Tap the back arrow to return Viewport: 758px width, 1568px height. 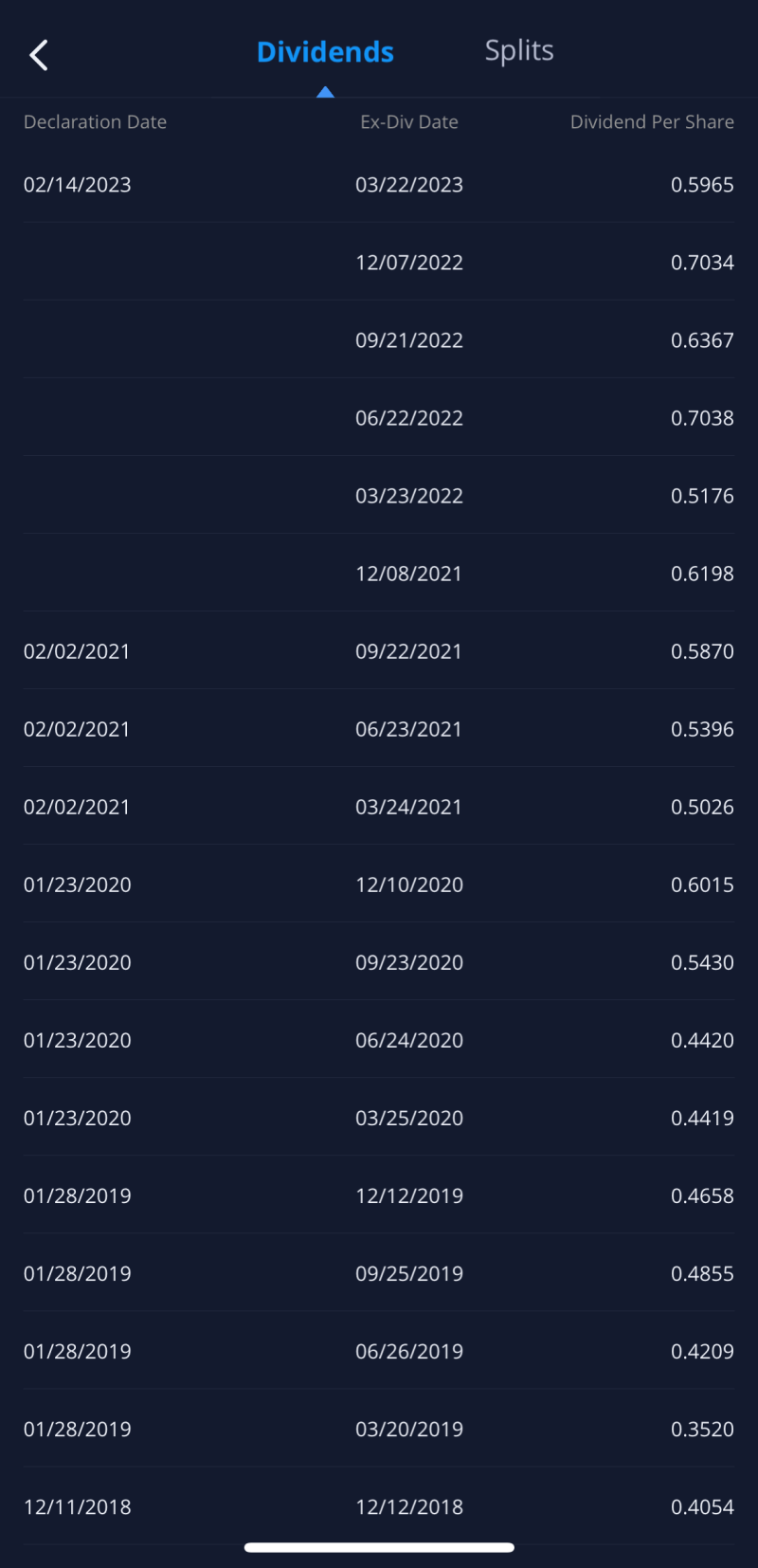pyautogui.click(x=38, y=55)
